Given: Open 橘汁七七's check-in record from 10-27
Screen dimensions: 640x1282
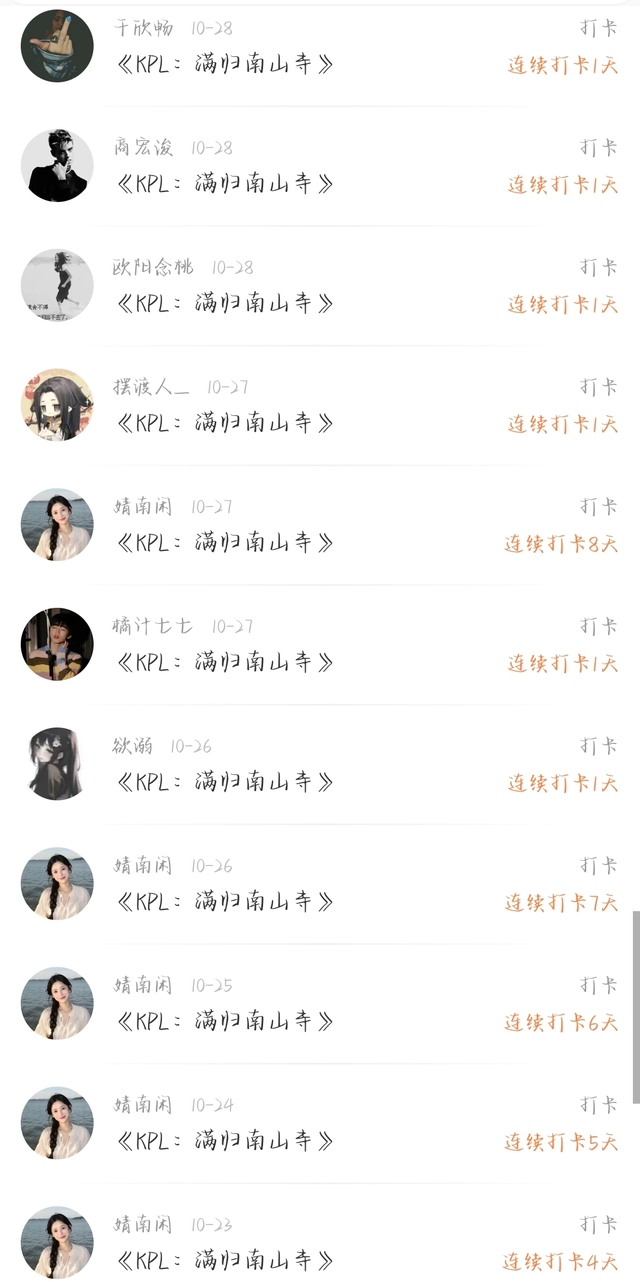Looking at the screenshot, I should (225, 662).
